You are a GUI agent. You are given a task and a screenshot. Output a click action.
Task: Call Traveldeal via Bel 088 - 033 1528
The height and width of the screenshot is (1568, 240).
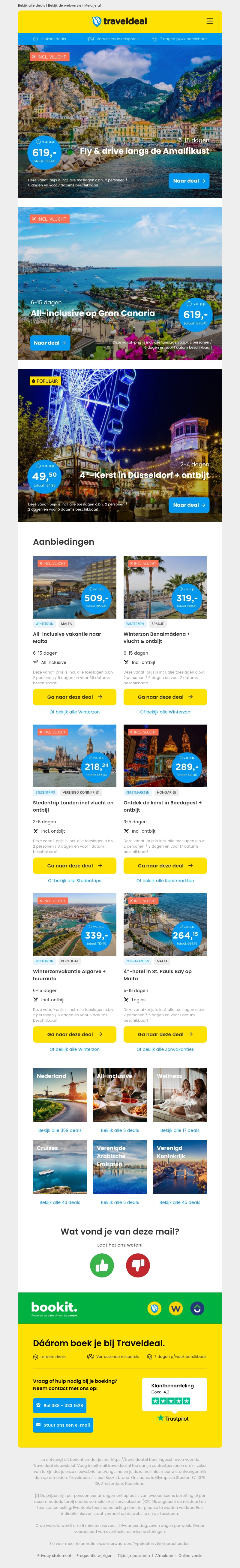[x=59, y=1406]
